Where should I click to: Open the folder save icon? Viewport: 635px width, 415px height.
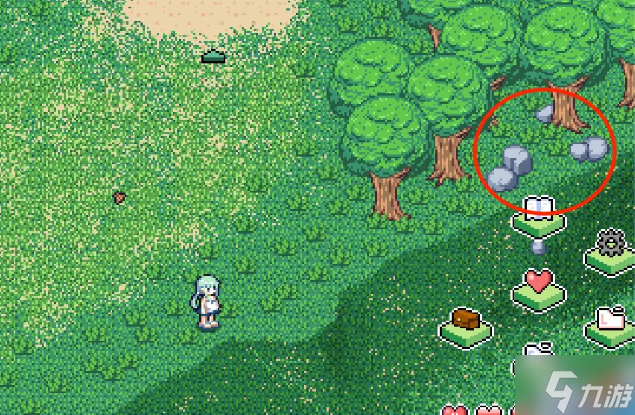click(610, 321)
